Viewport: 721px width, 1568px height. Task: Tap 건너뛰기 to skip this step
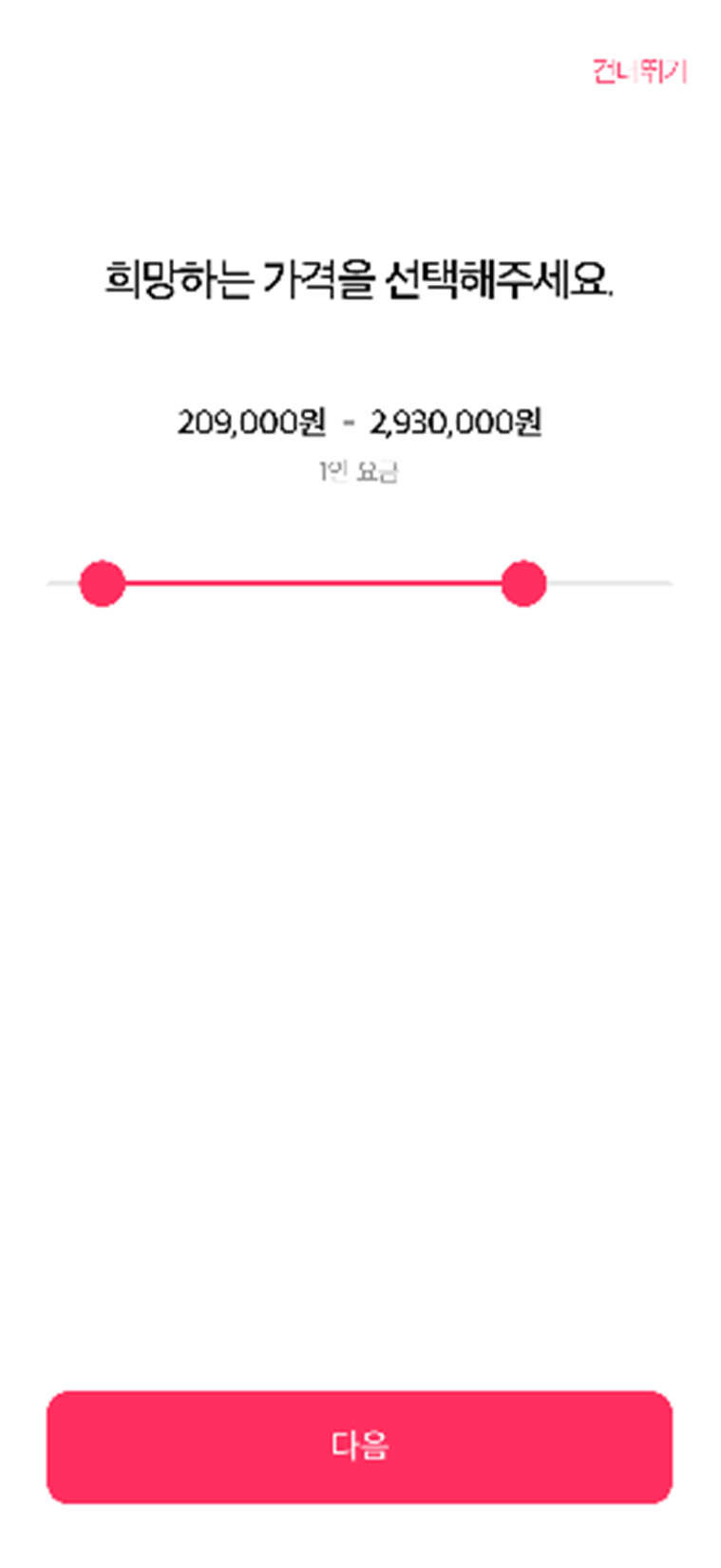[x=638, y=71]
